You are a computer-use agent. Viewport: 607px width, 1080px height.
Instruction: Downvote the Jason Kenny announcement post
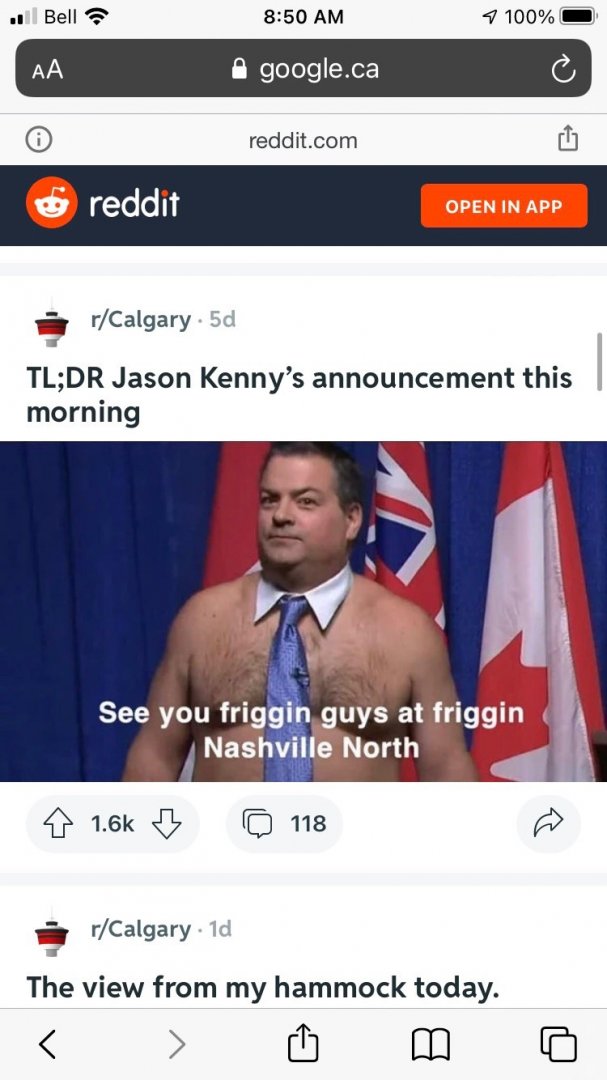(x=164, y=823)
